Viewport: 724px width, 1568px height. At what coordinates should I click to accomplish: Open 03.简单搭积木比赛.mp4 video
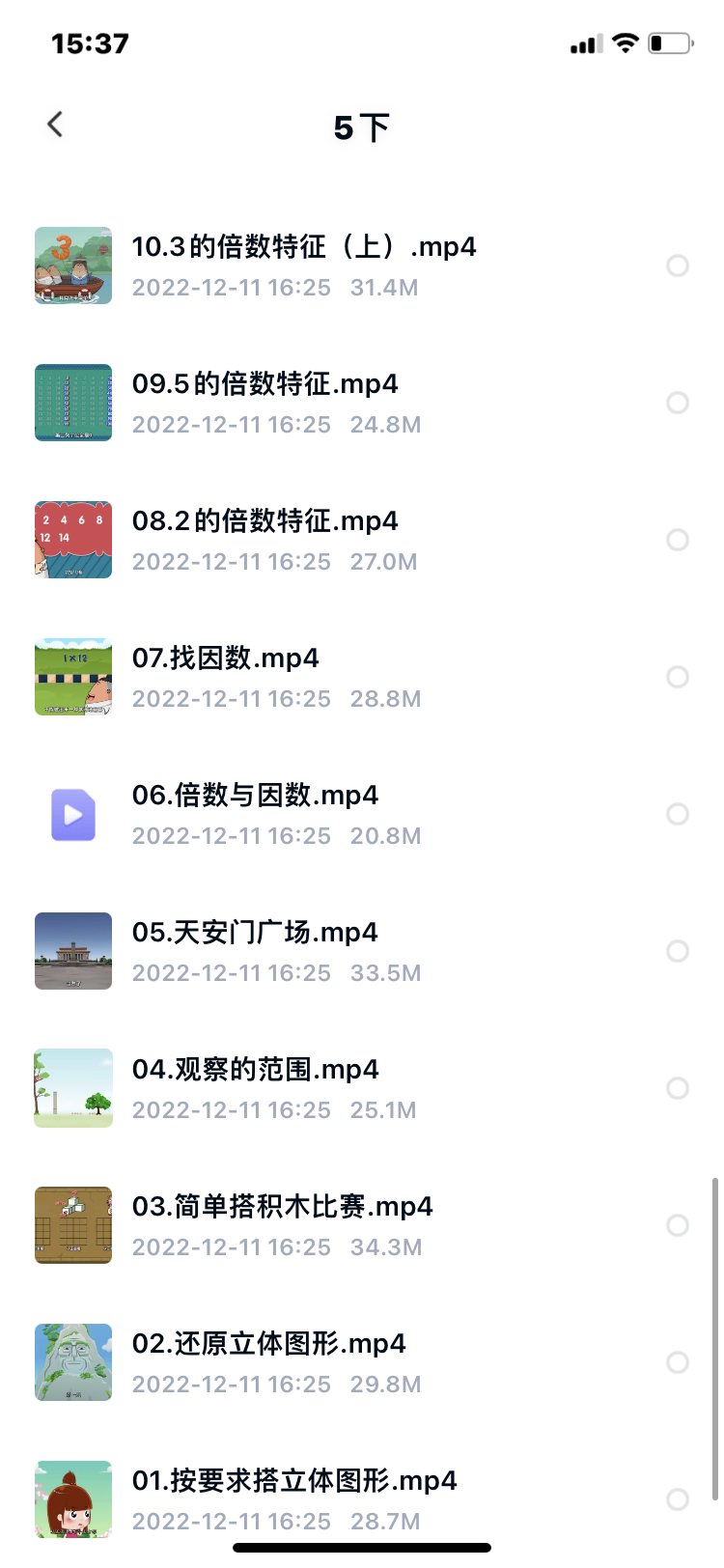[282, 1207]
